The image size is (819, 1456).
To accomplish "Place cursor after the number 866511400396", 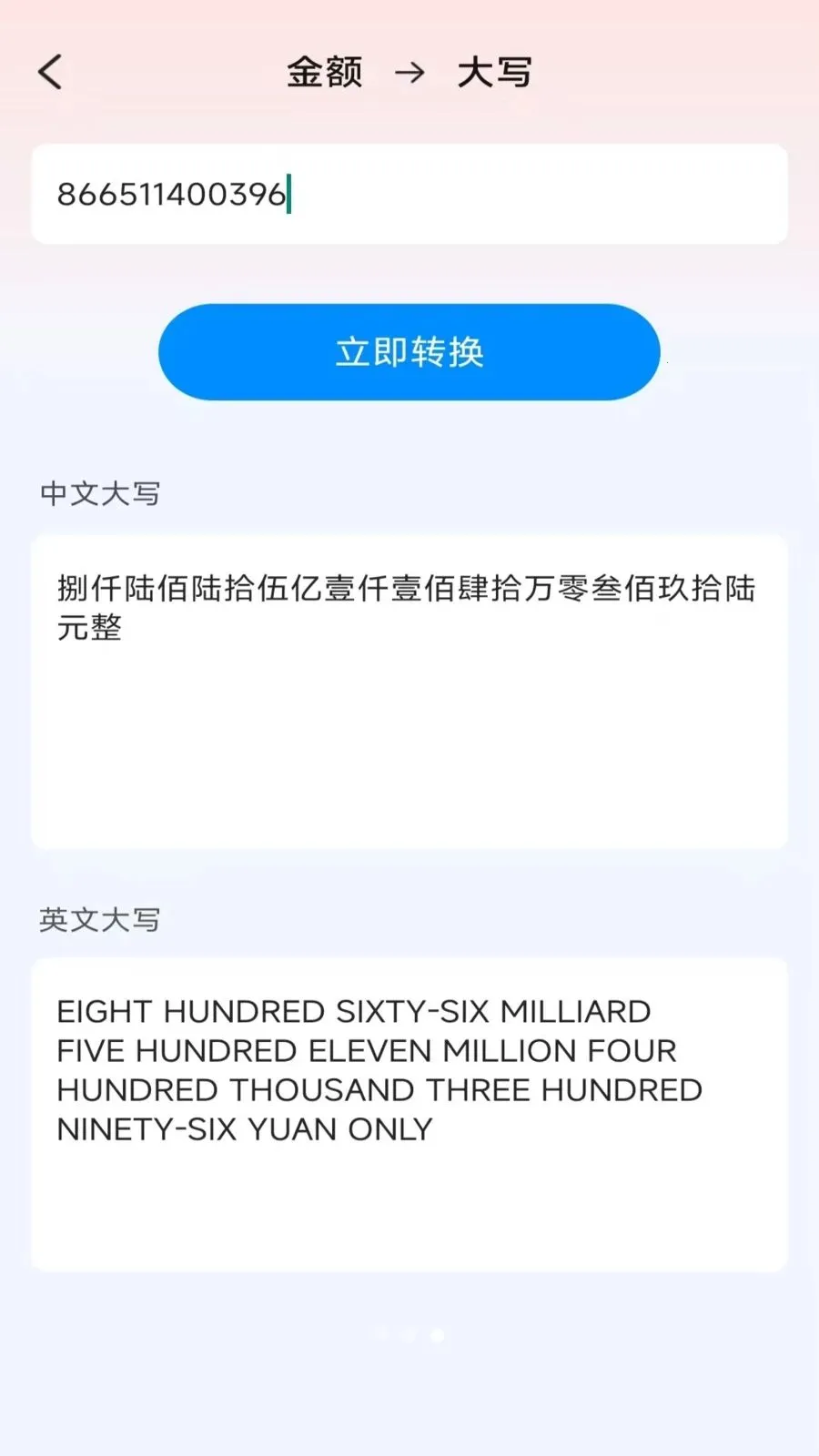I will click(x=289, y=193).
